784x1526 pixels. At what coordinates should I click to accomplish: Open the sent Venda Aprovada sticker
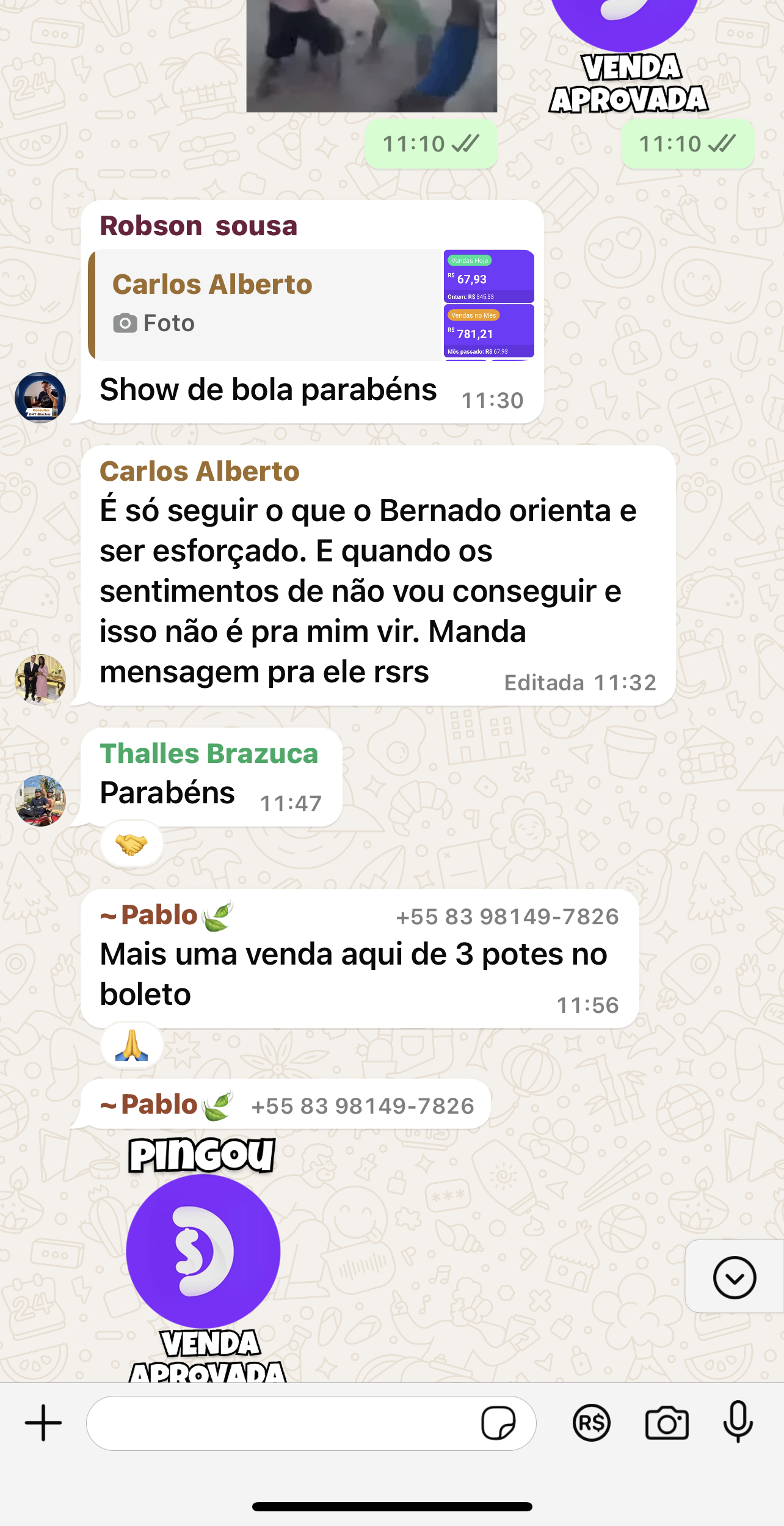(x=629, y=55)
